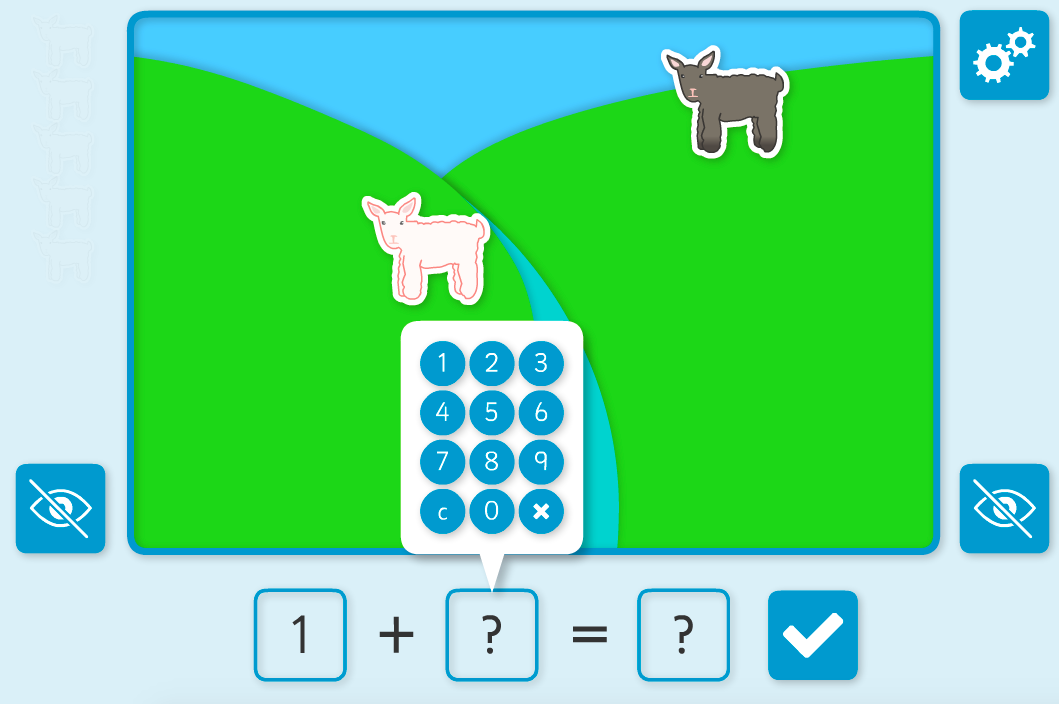Check the answer with the tick button
This screenshot has height=704, width=1059.
(x=812, y=635)
